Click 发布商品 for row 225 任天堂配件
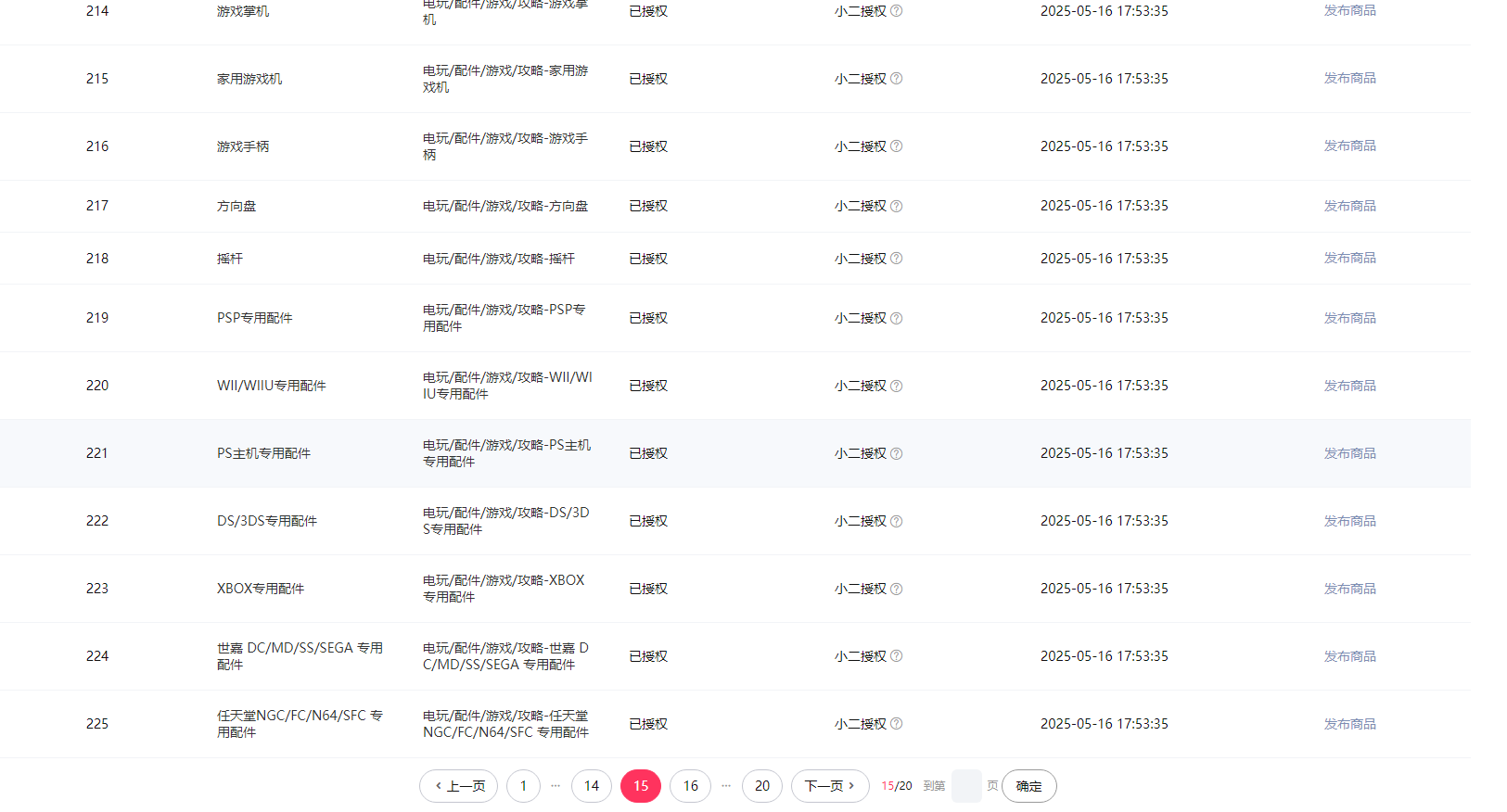 tap(1349, 724)
